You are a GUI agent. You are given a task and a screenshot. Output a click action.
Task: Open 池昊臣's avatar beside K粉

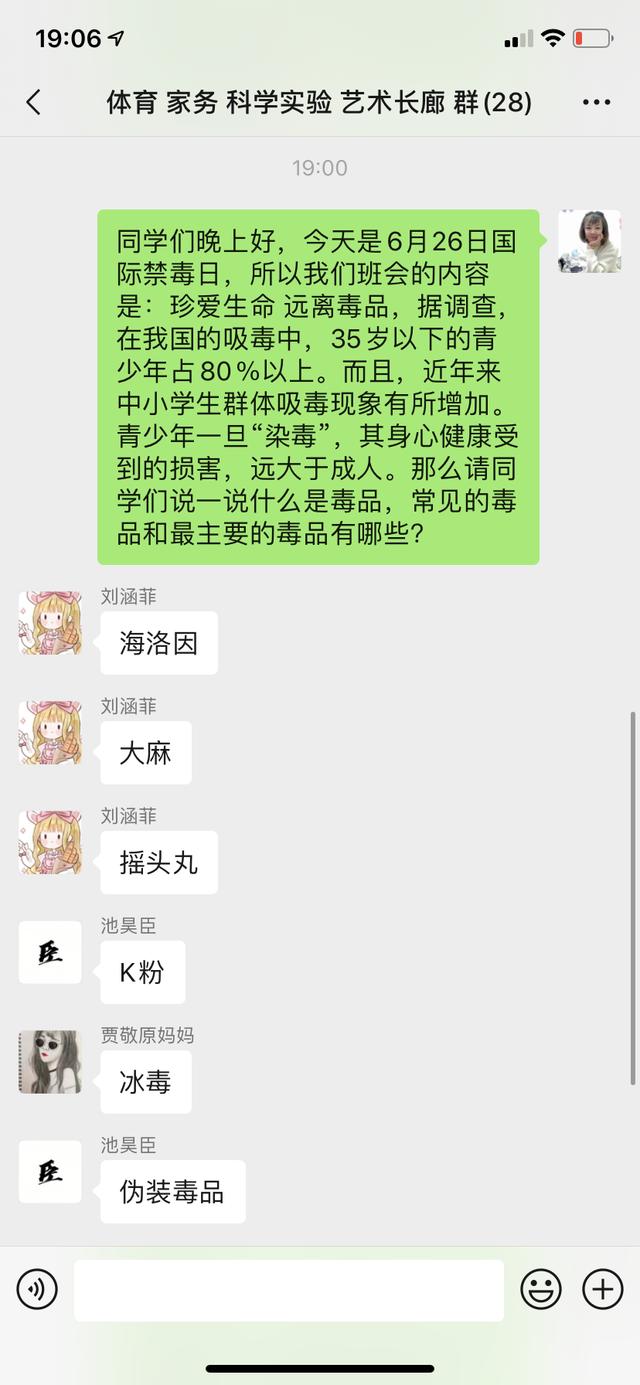[x=50, y=952]
